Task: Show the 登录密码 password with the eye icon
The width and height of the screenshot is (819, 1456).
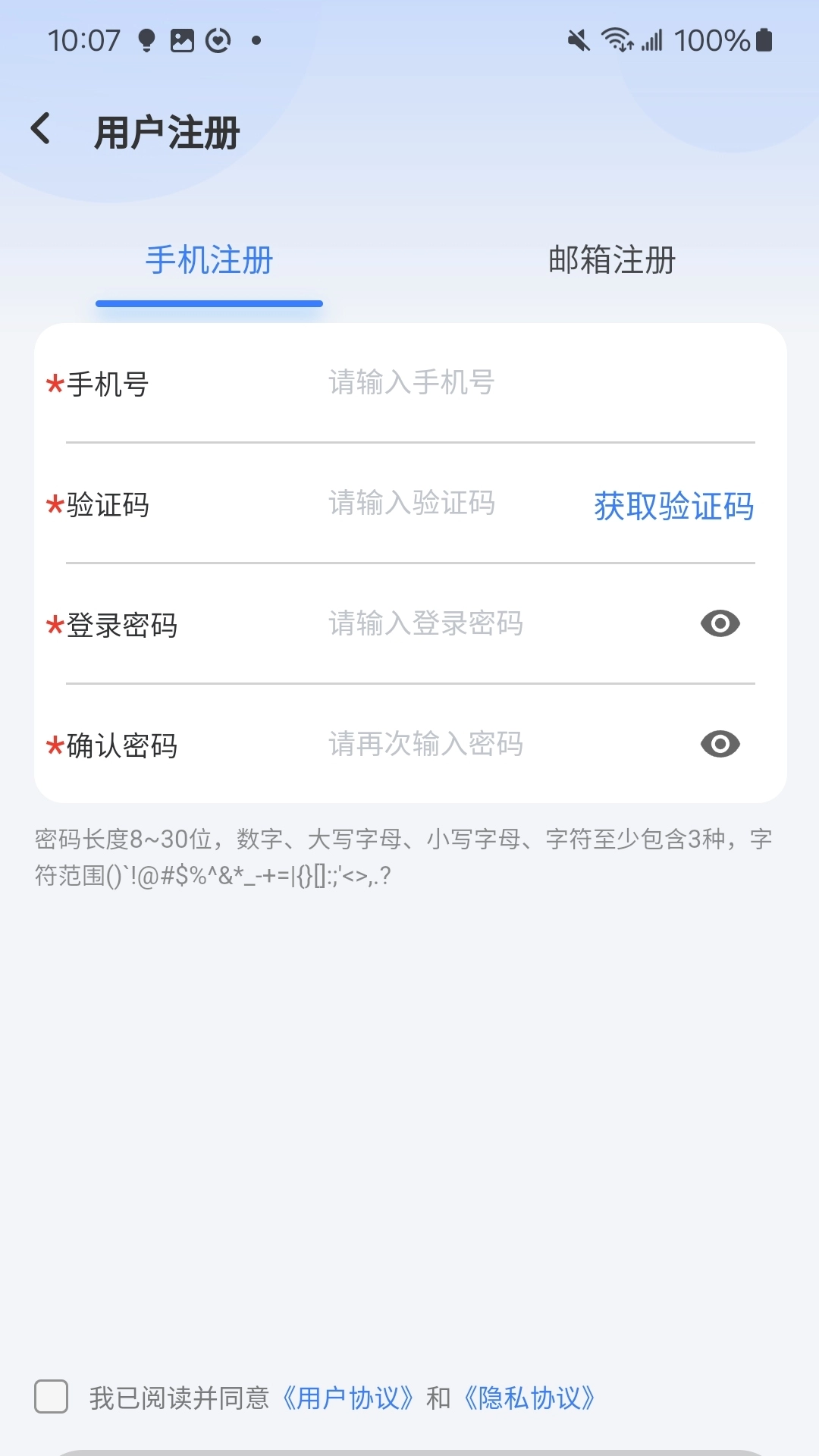Action: (x=719, y=623)
